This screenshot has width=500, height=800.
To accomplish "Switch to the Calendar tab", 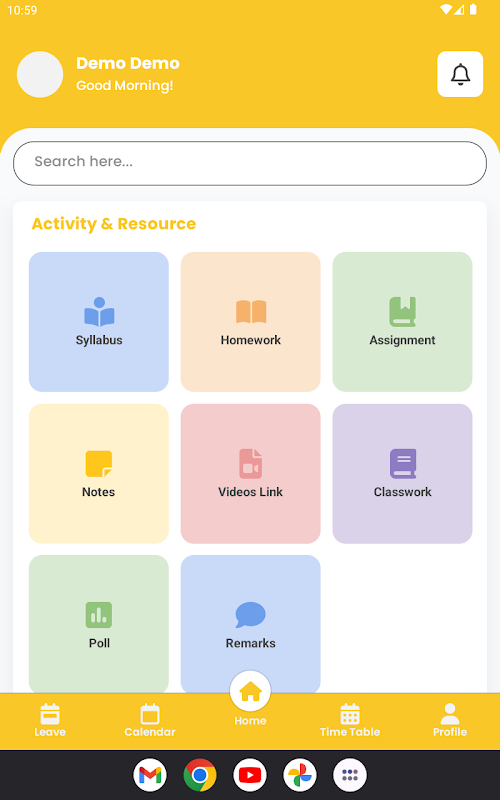I will pos(150,720).
